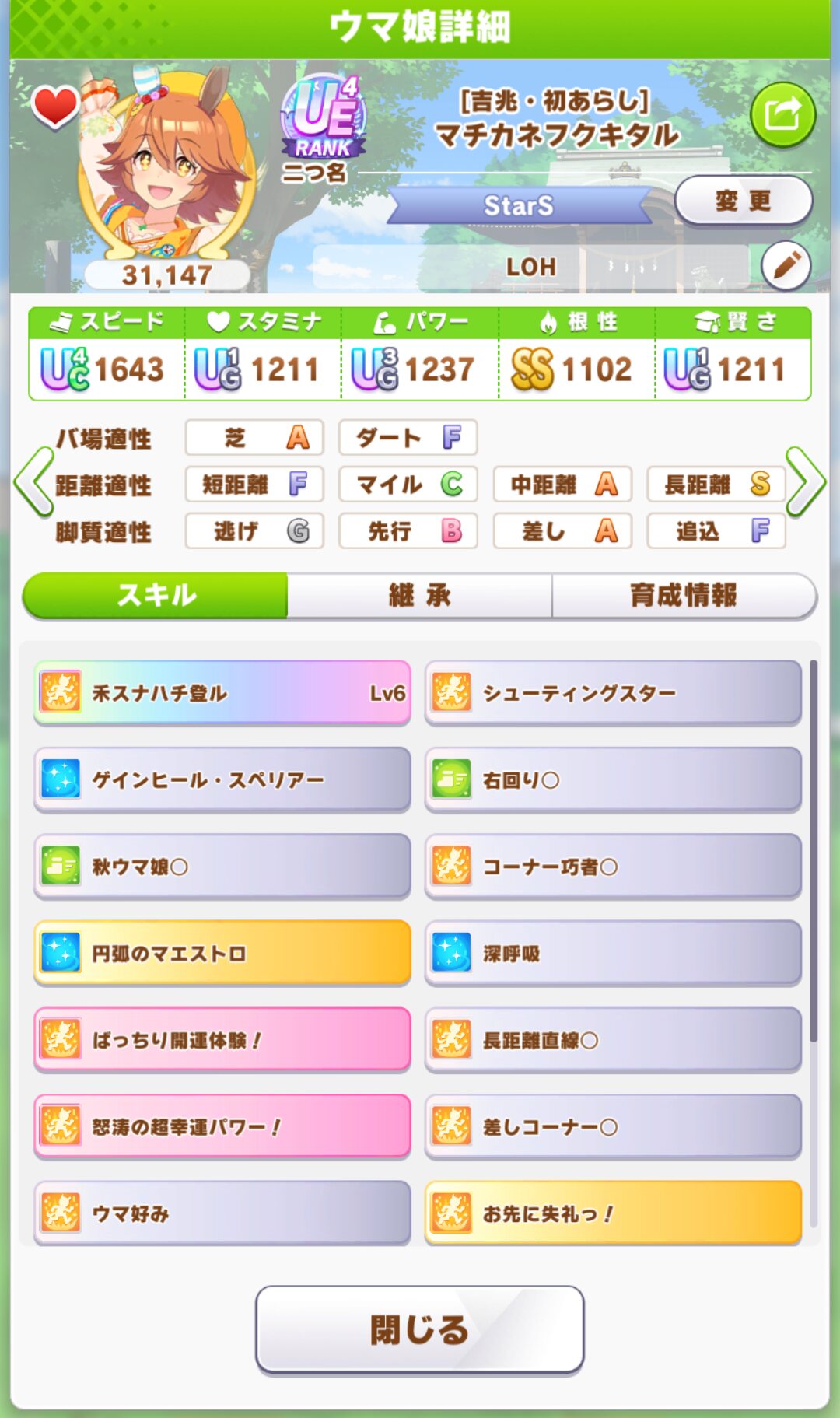The image size is (840, 1418).
Task: Open skill ゲインヒール・スペリアー
Action: tap(222, 779)
